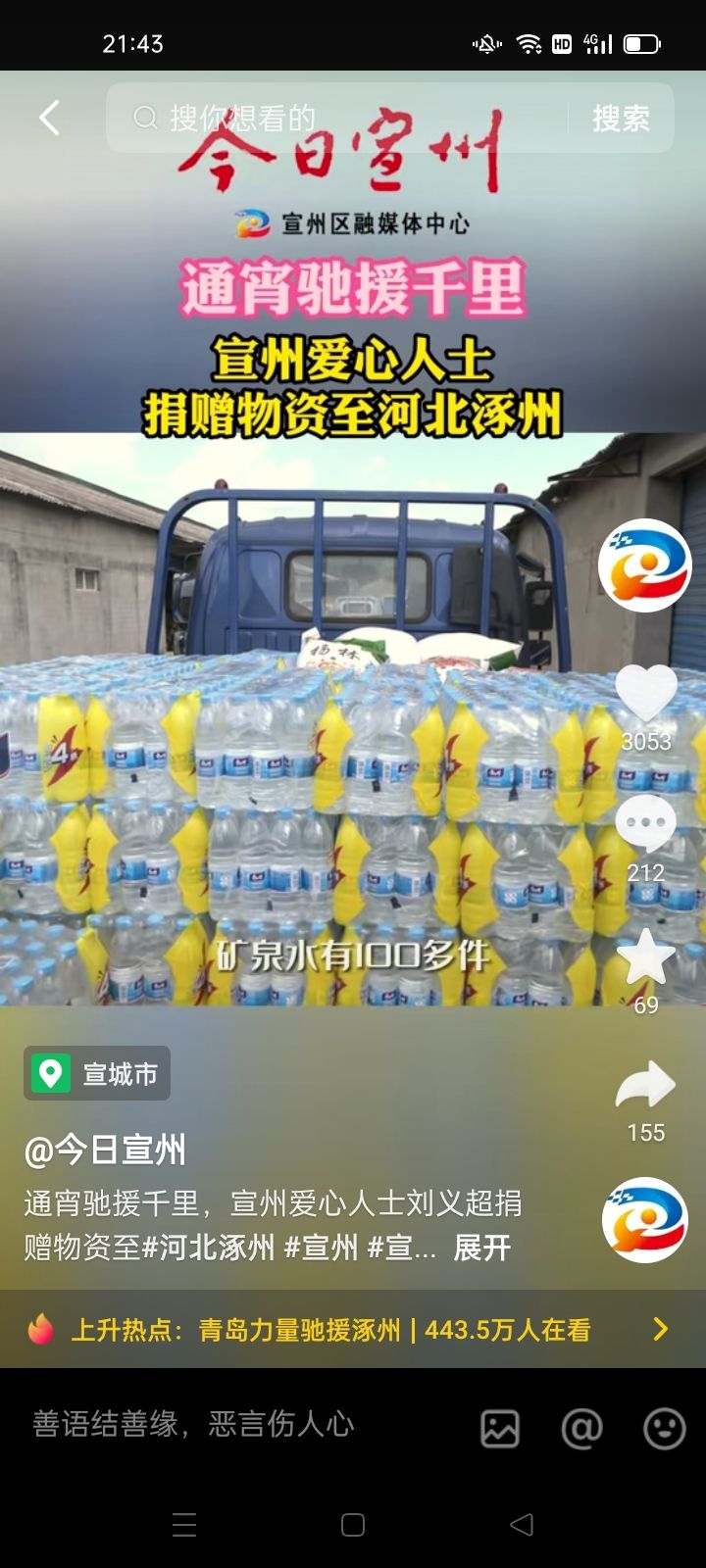Open the 搜你想看的 search field
Viewport: 706px width, 1568px height.
[x=333, y=119]
